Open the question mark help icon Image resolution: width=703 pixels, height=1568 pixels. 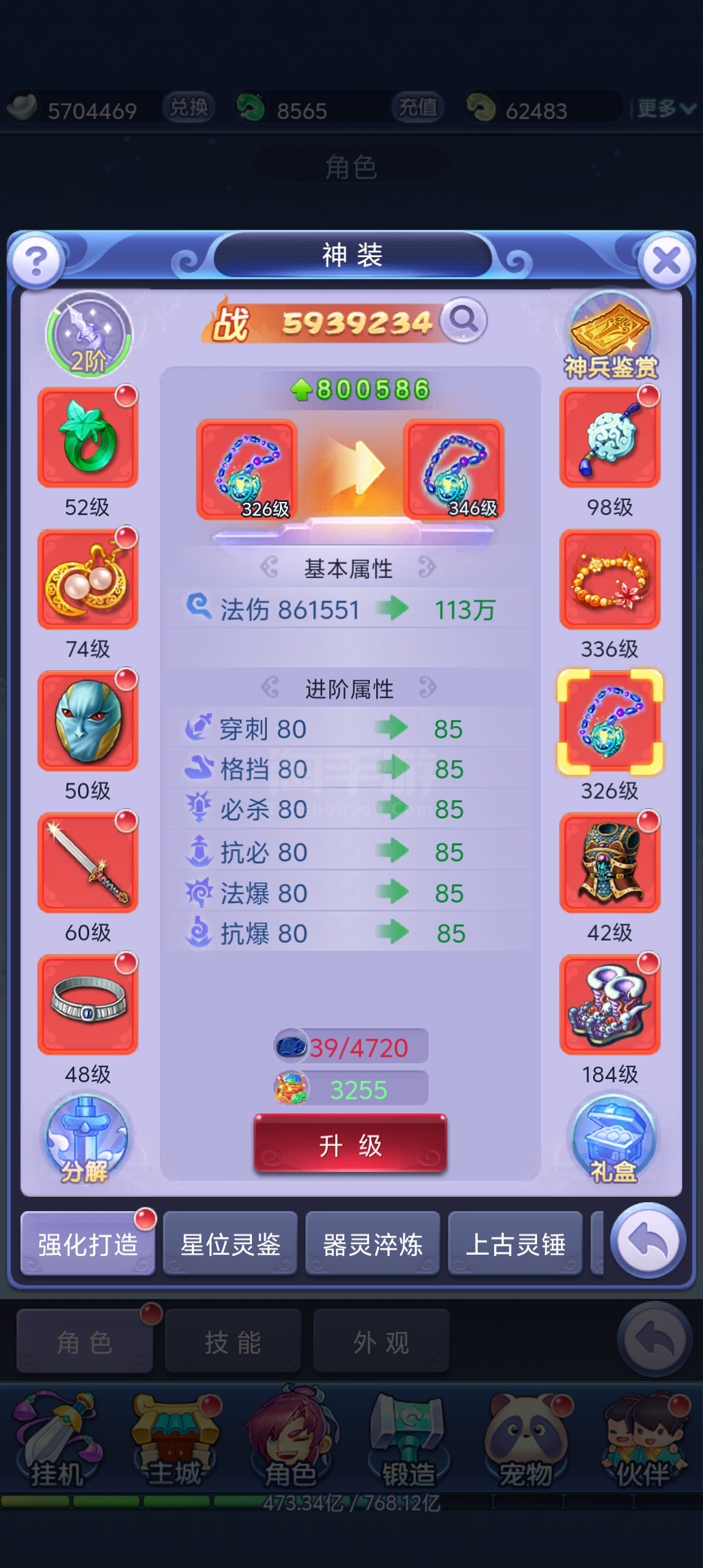click(x=36, y=261)
